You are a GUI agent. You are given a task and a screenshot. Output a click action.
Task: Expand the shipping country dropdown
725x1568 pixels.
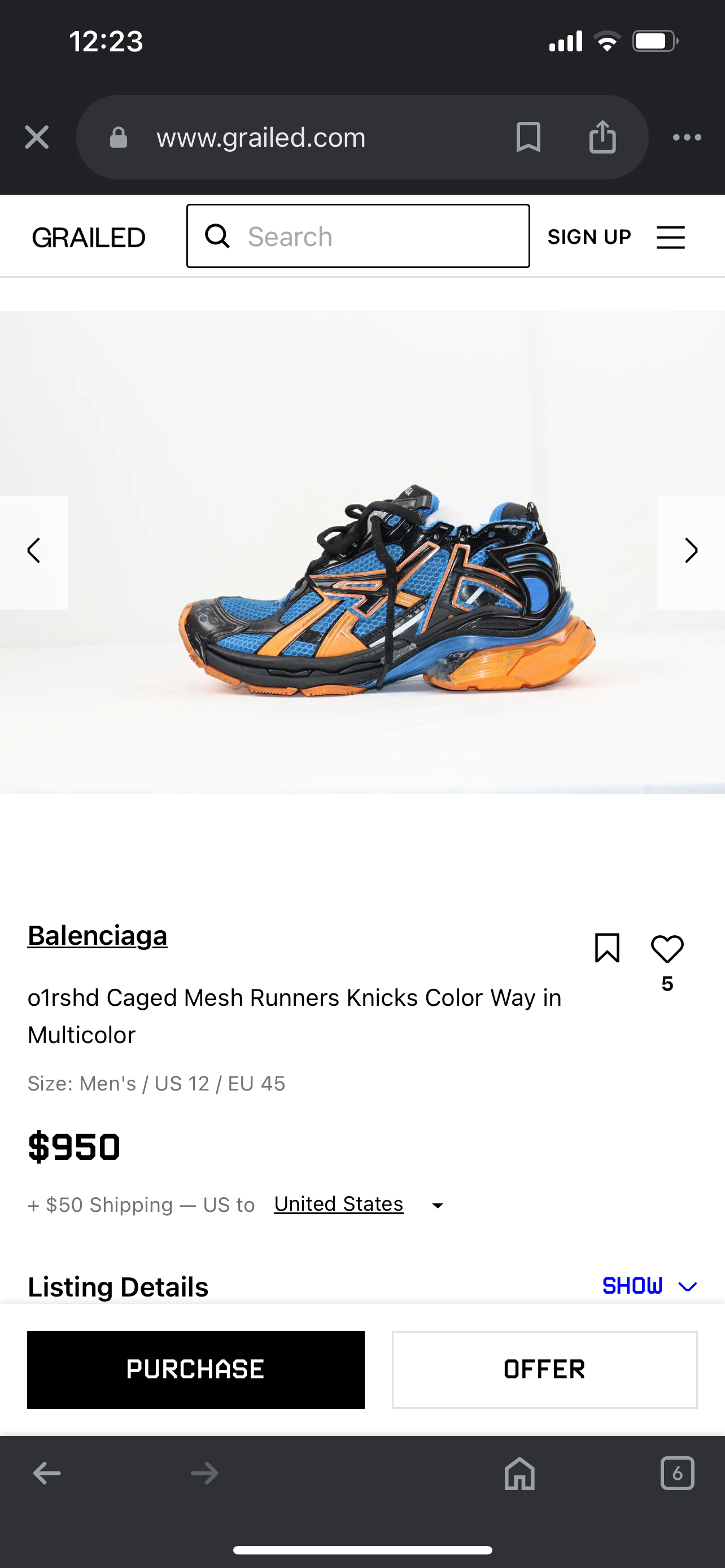click(x=438, y=1205)
